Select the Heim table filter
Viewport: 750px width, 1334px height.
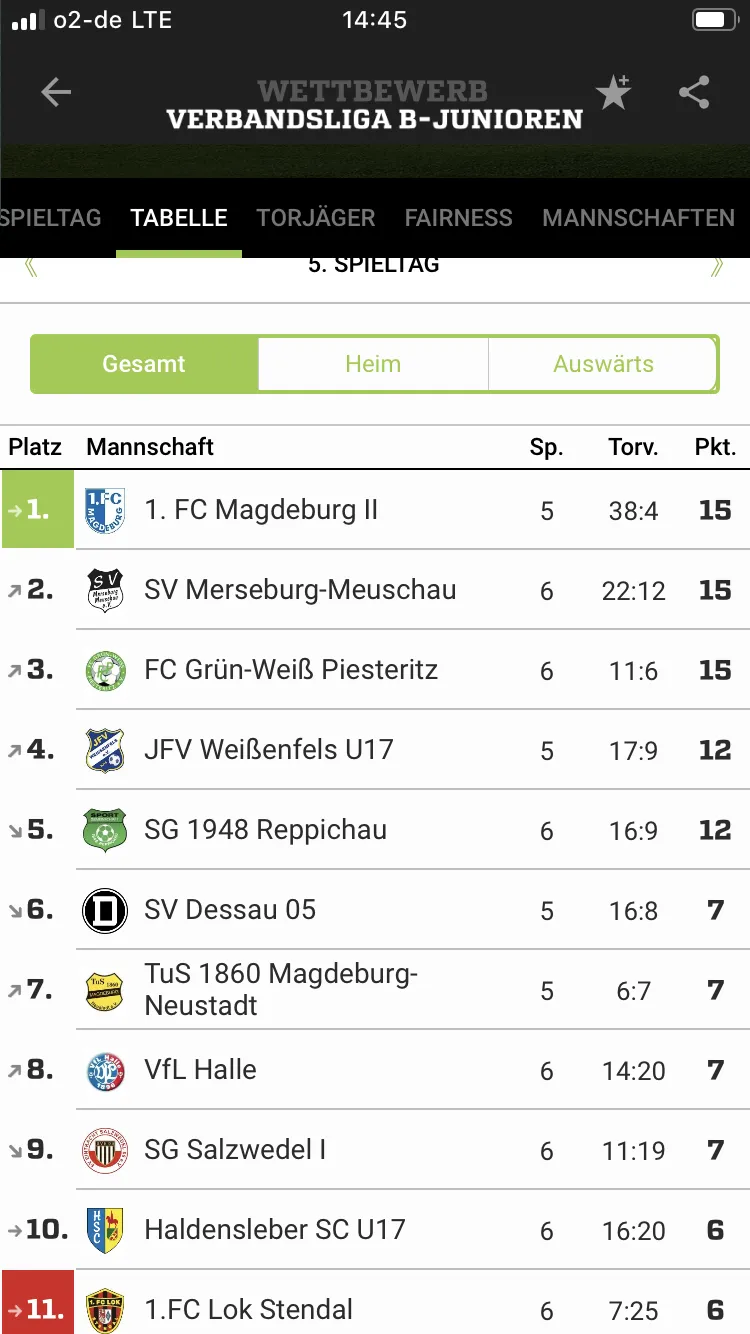coord(373,364)
